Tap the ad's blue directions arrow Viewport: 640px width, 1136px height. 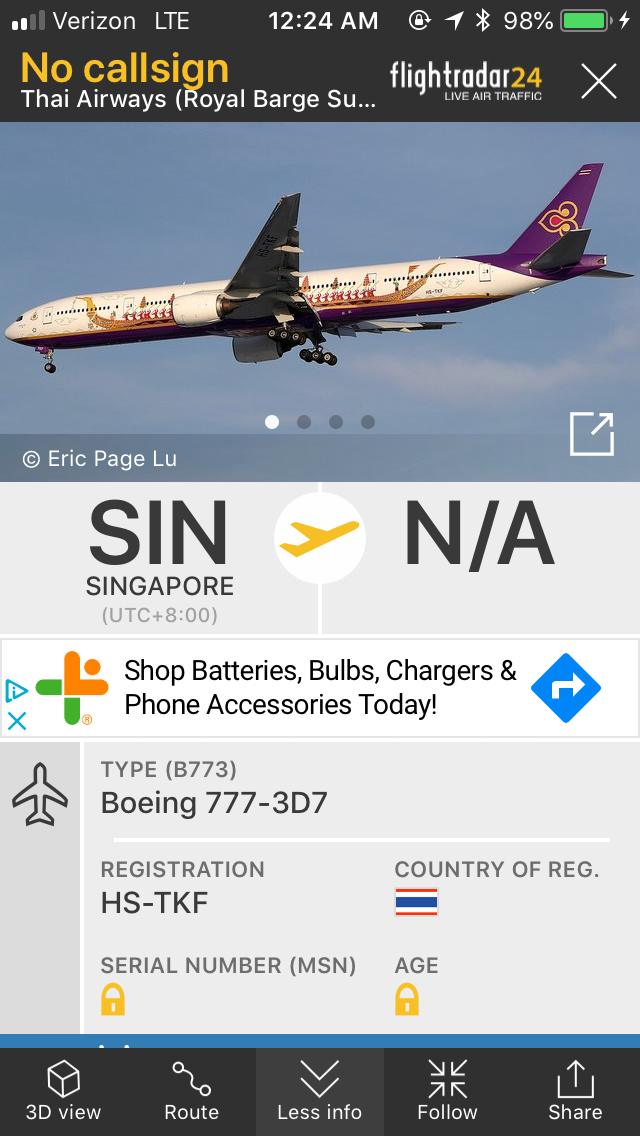565,688
